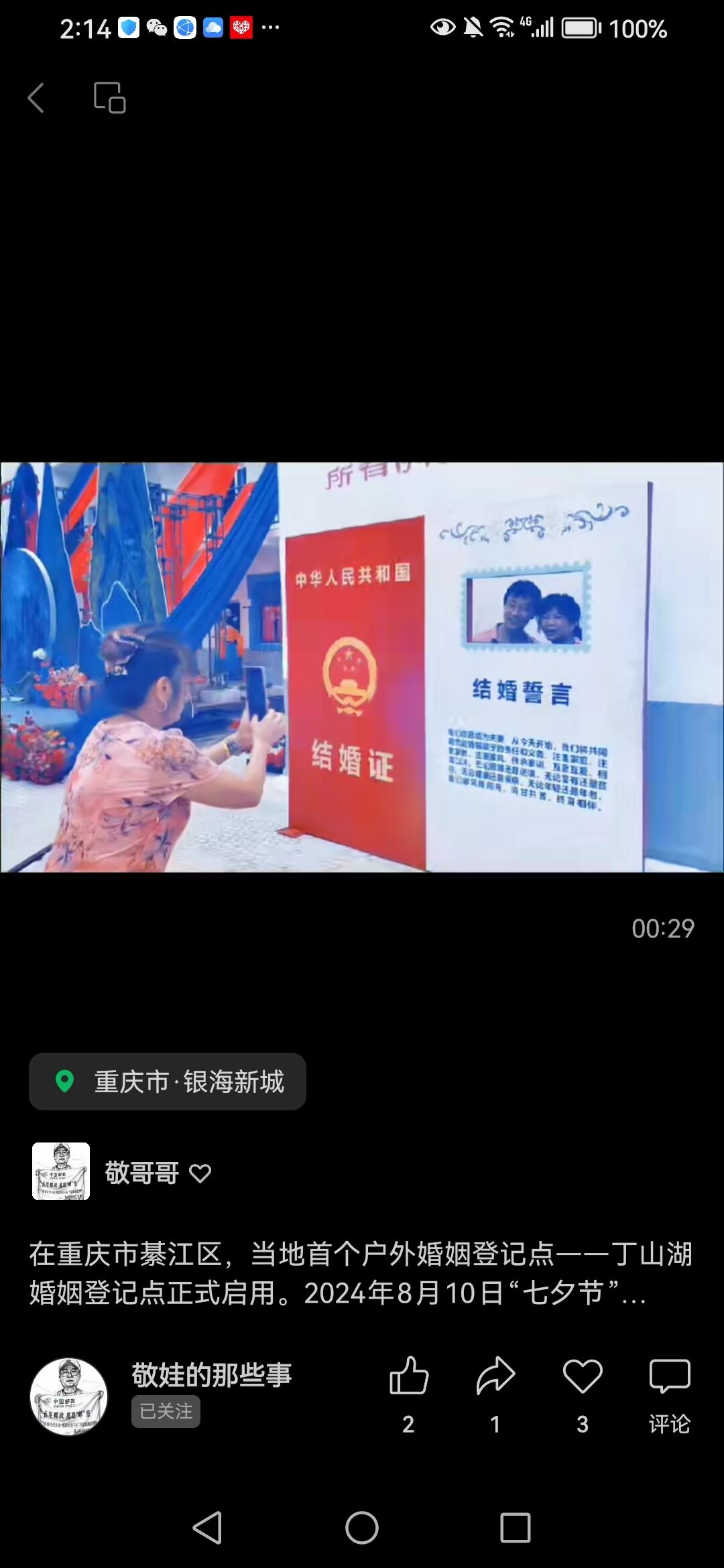
Task: Open the floating window mode icon
Action: click(109, 98)
